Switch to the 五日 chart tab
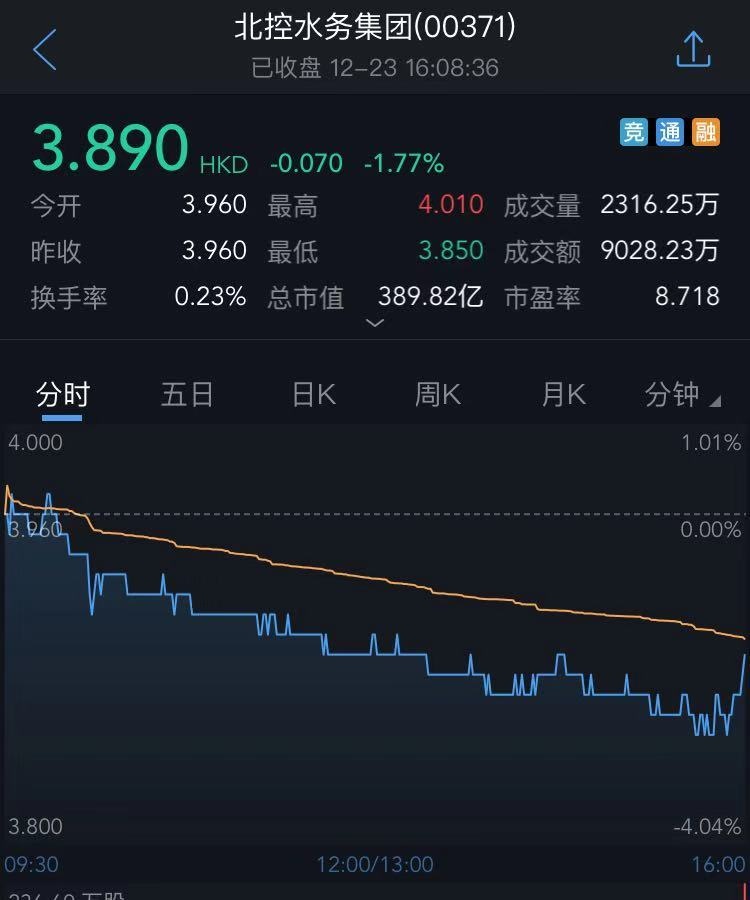Image resolution: width=750 pixels, height=900 pixels. (187, 395)
